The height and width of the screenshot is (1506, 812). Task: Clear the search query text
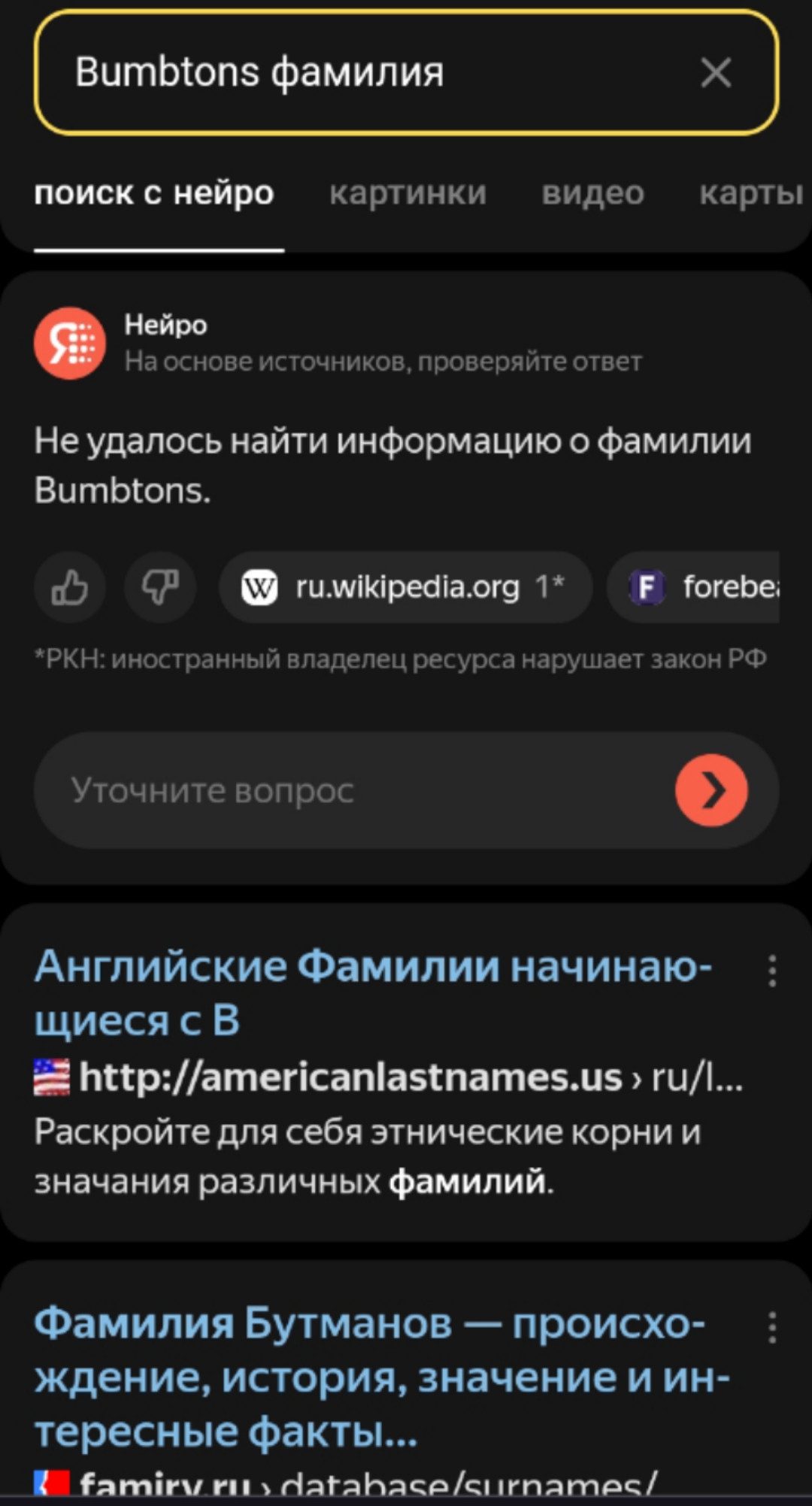click(715, 73)
